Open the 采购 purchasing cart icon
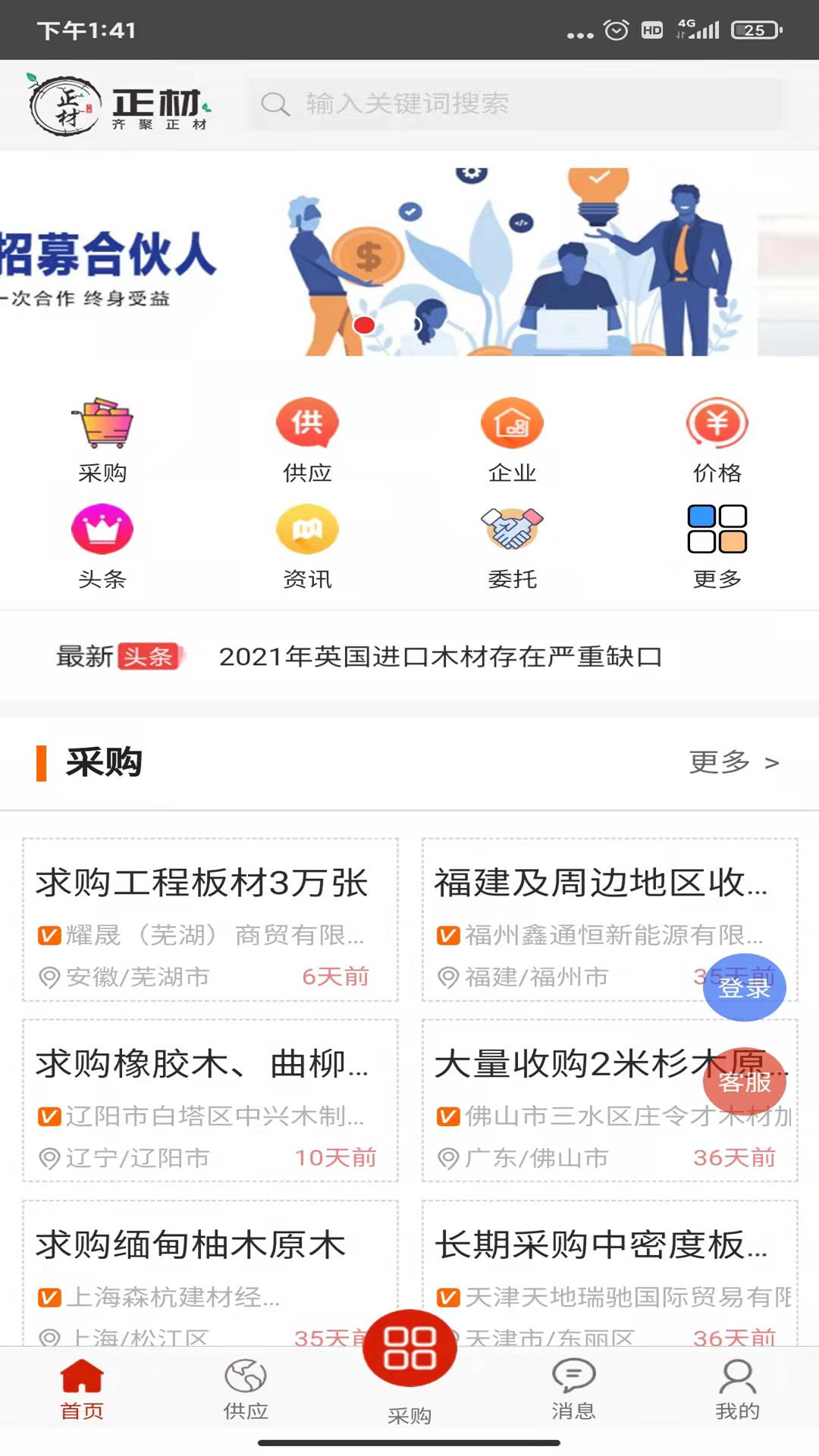The image size is (819, 1456). 102,426
